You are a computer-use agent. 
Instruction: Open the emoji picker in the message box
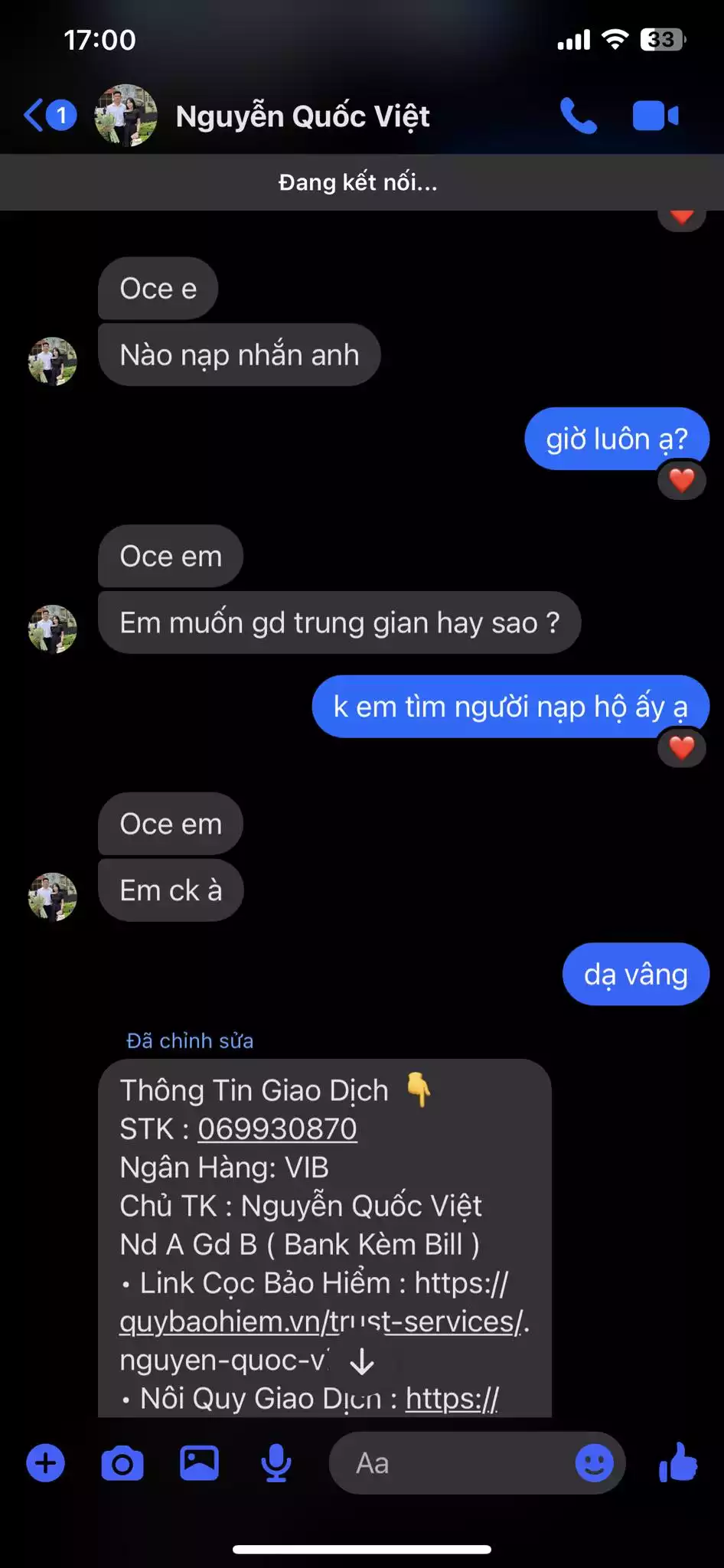coord(594,1463)
